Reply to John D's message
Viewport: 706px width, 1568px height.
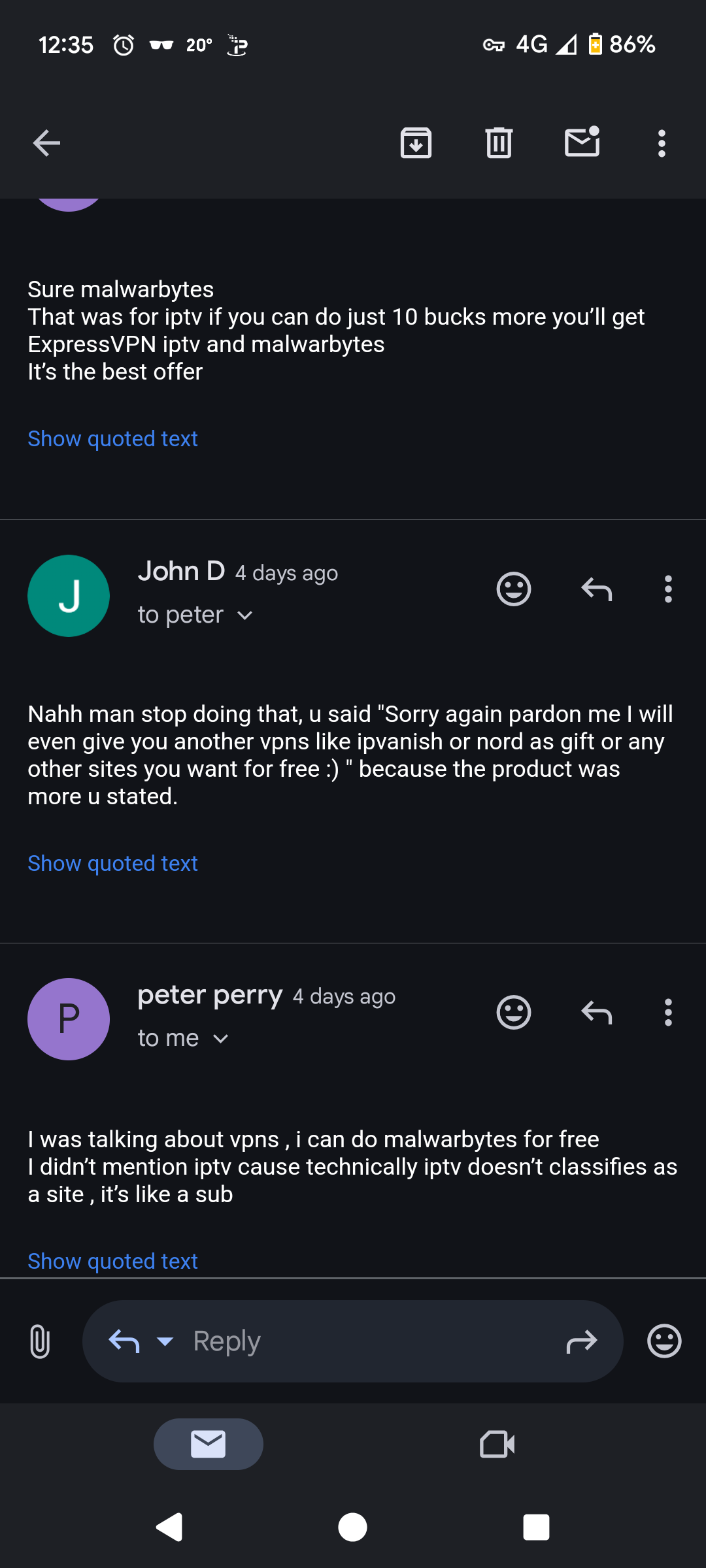pyautogui.click(x=596, y=589)
